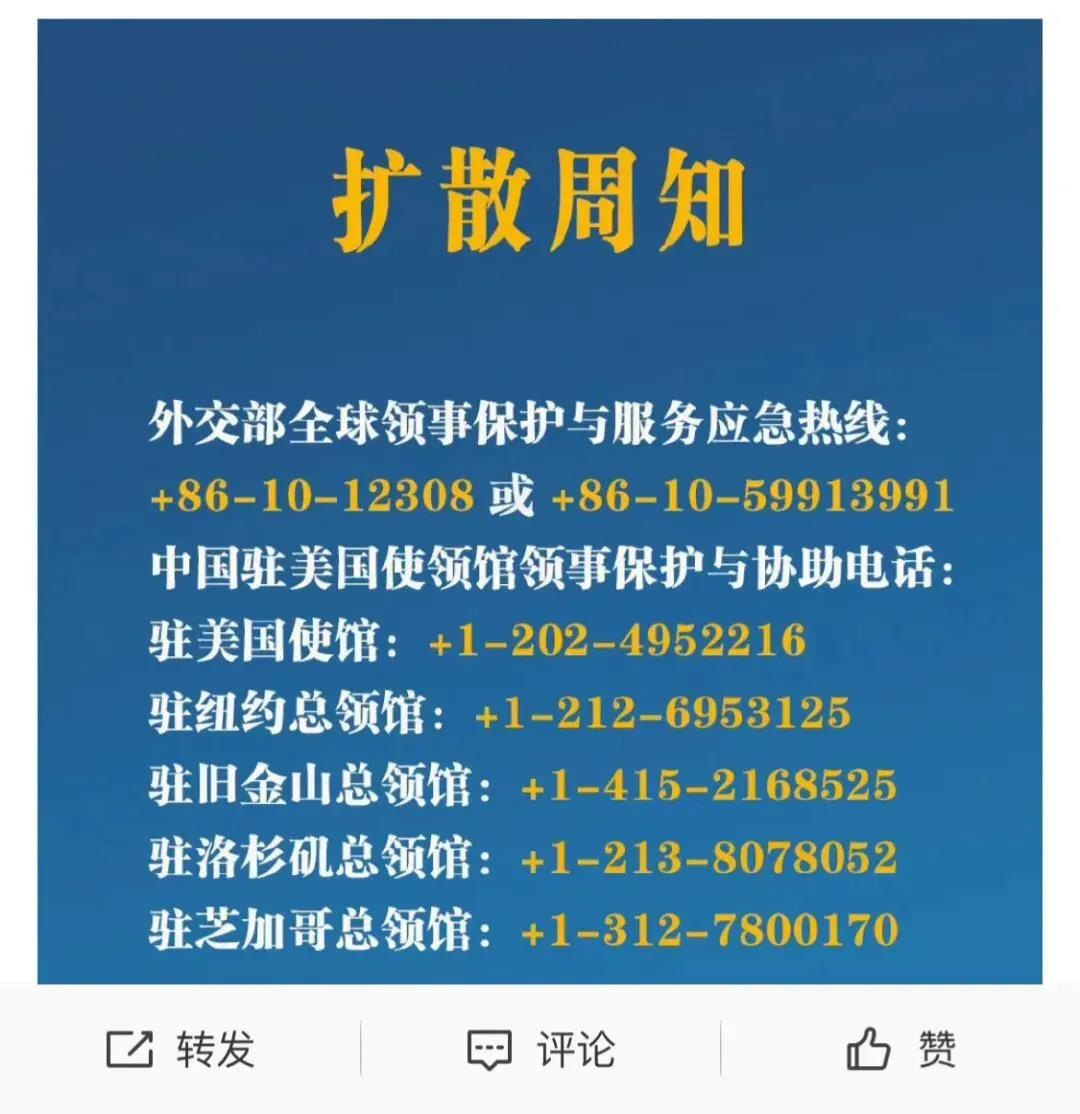Open the 评论 comment section
The width and height of the screenshot is (1080, 1114).
click(x=541, y=1050)
